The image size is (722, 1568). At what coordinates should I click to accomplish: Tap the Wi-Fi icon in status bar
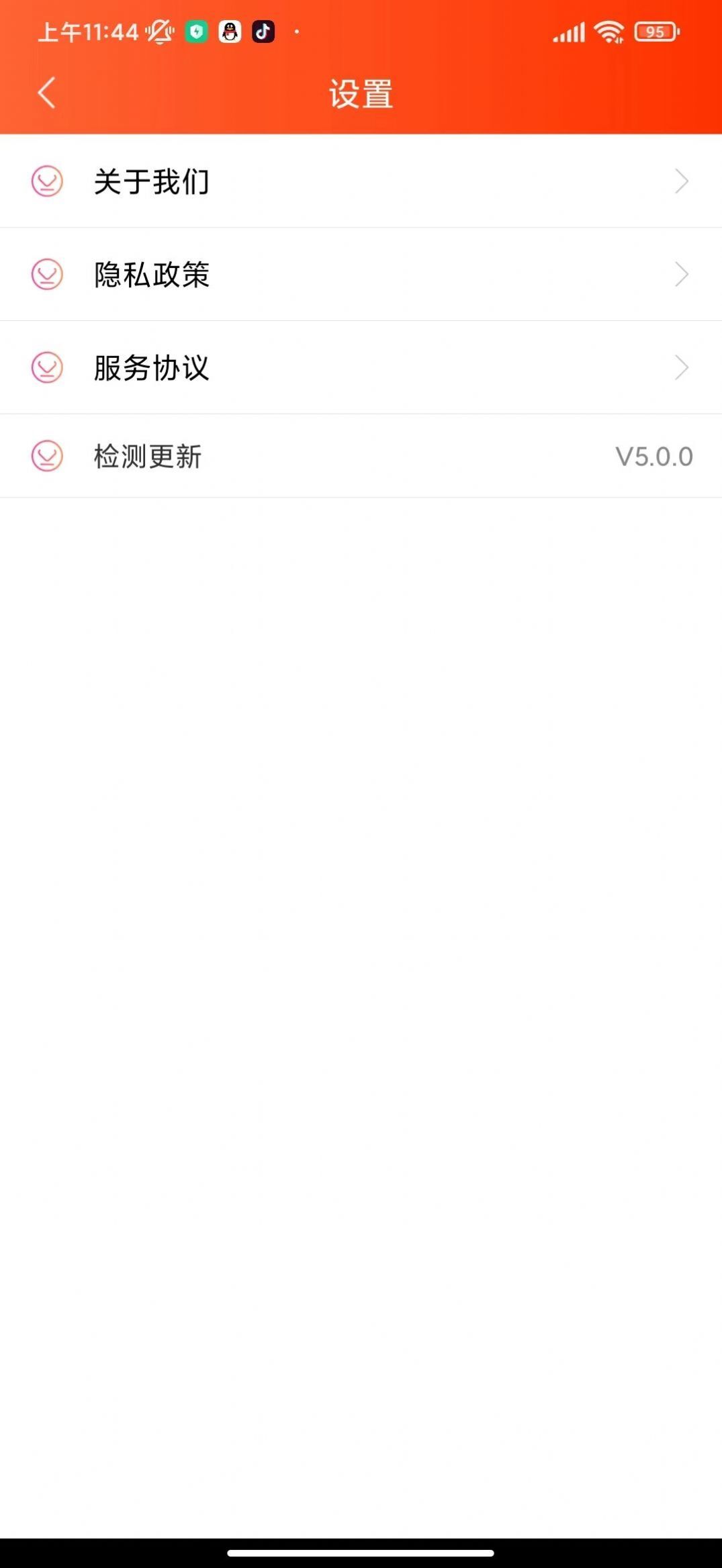608,32
